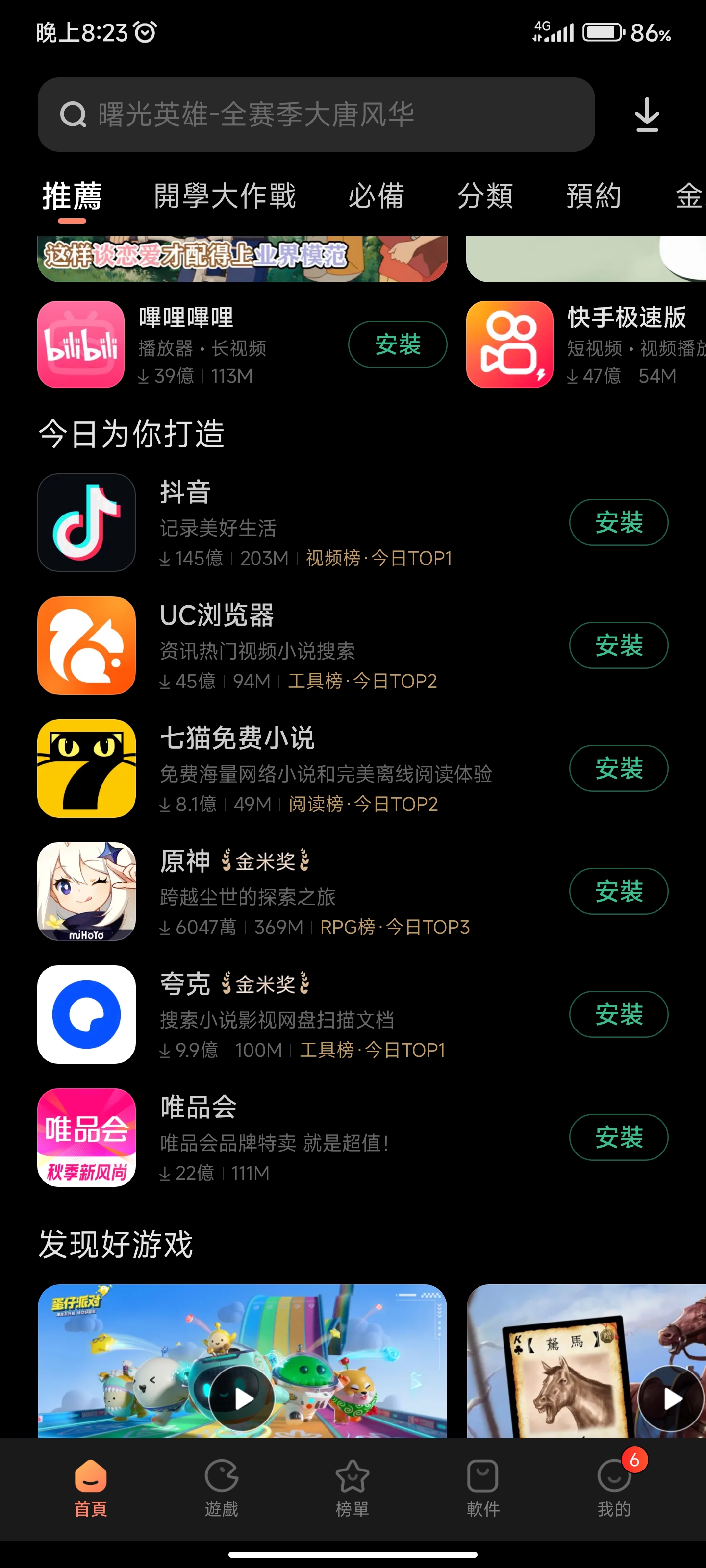Open the 我的 profile tab
This screenshot has width=706, height=1568.
613,1488
